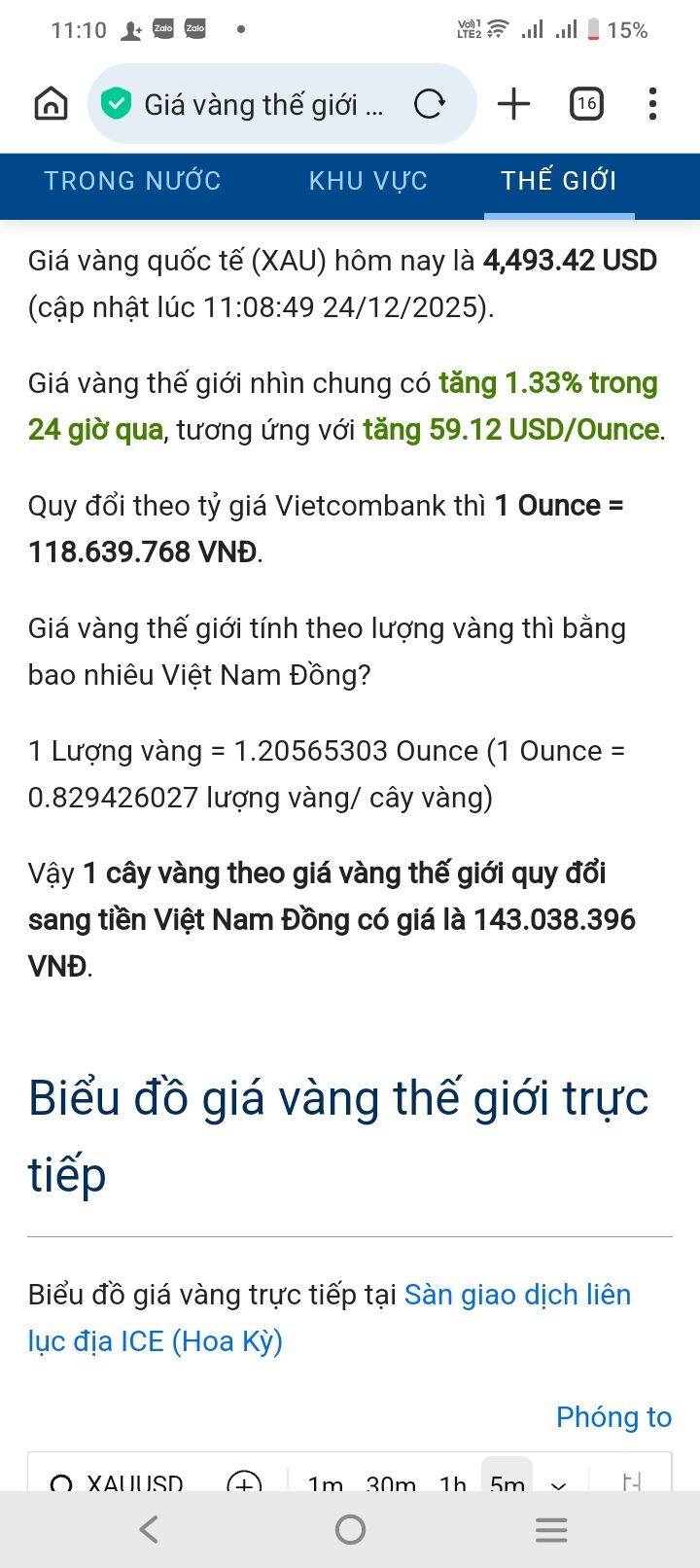
Task: Go to the browser home page
Action: 51,103
